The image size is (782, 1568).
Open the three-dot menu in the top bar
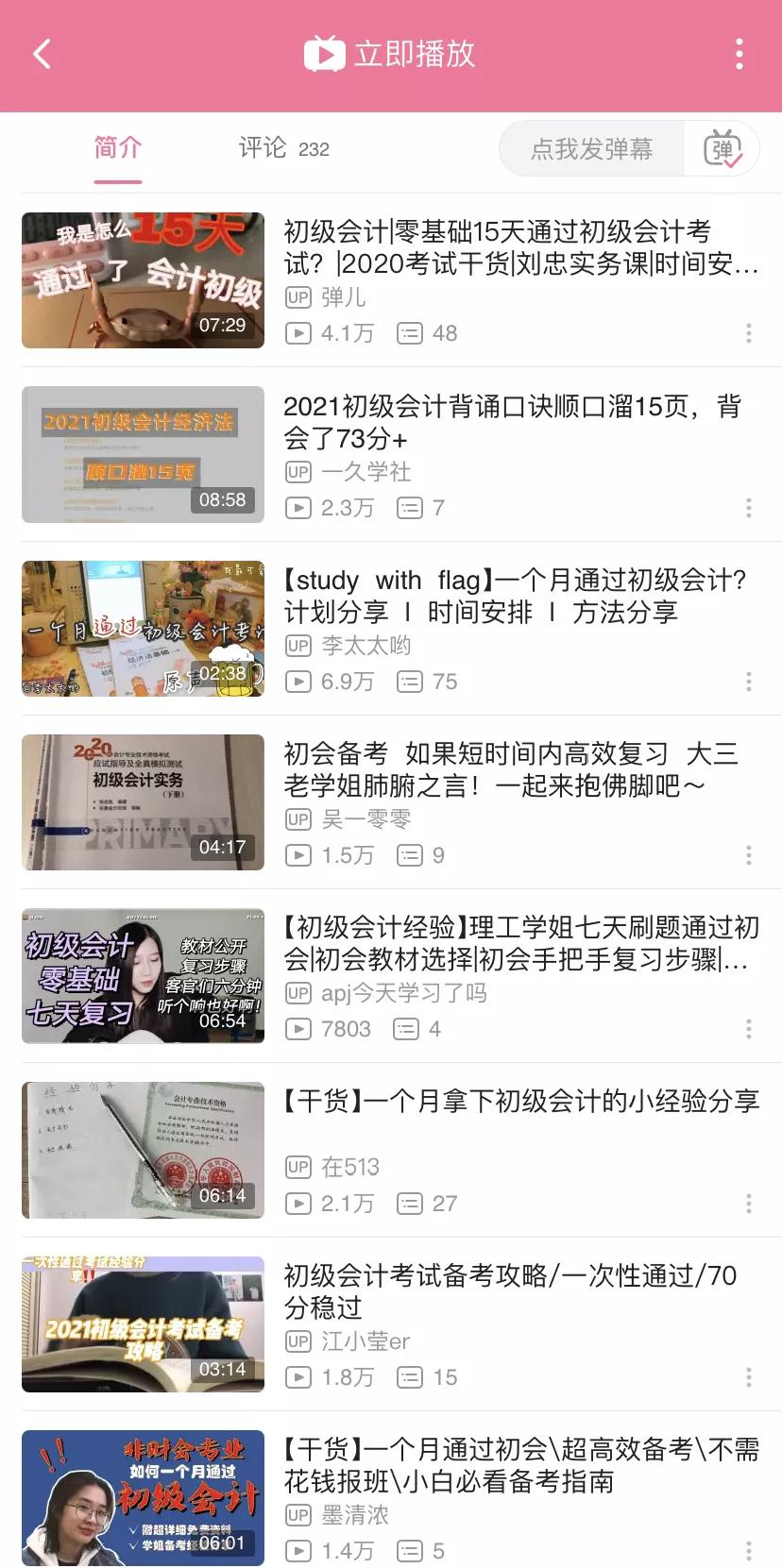pyautogui.click(x=739, y=54)
